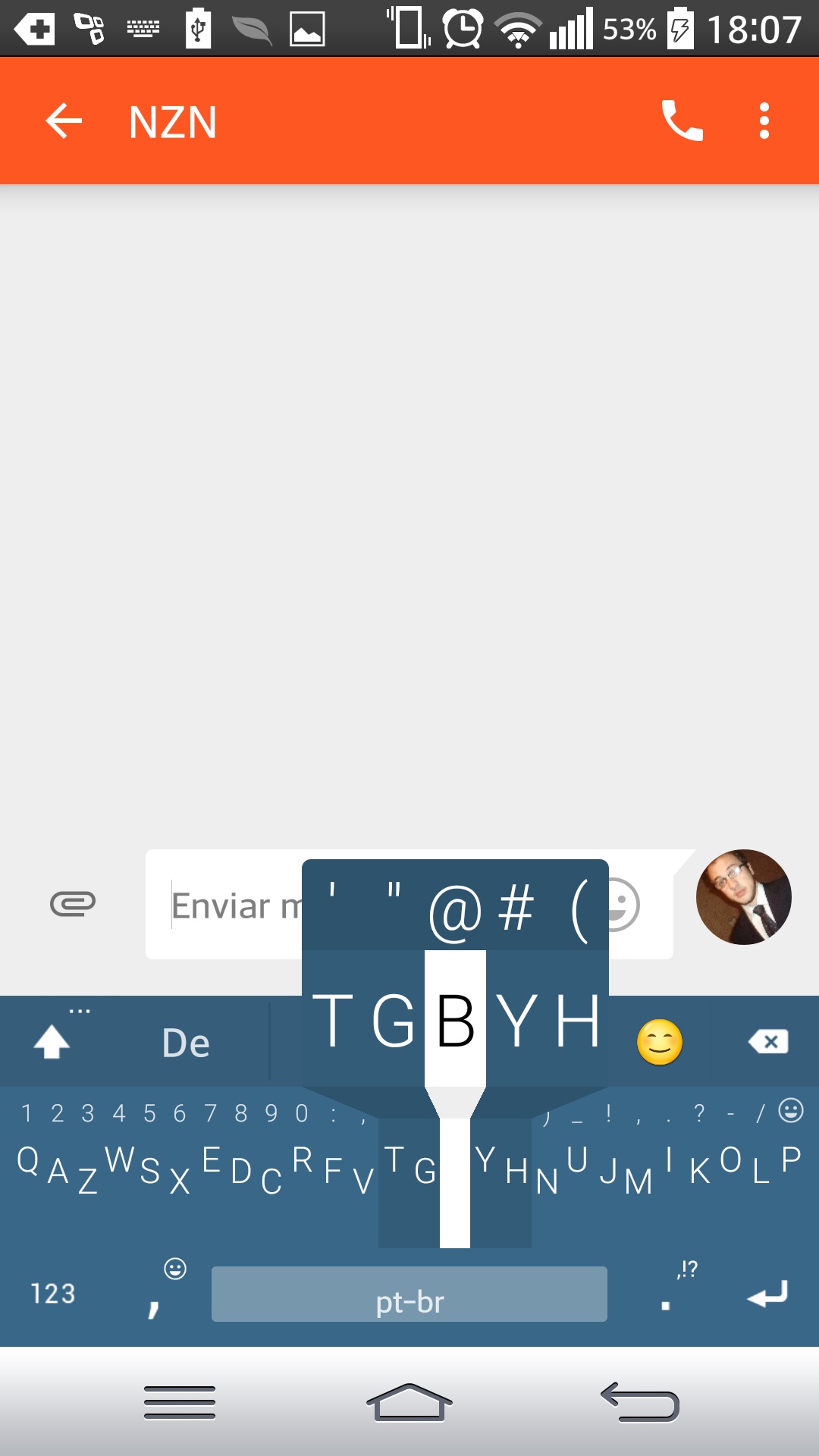Select the 'De' word suggestion
819x1456 pixels.
click(186, 1043)
